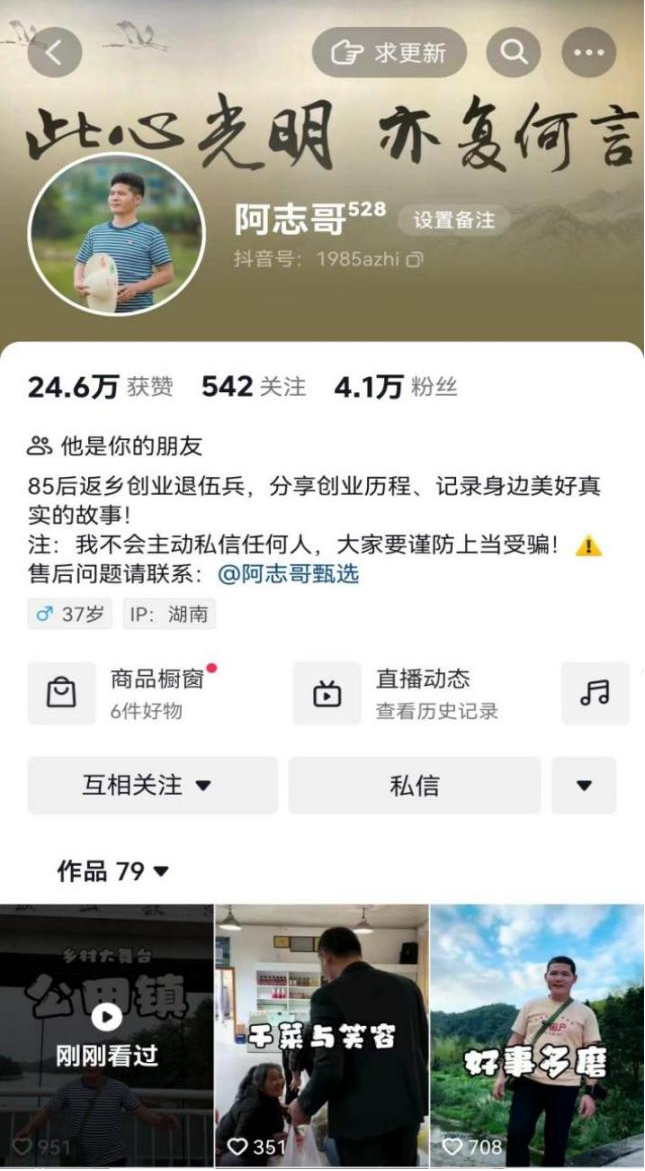Image resolution: width=645 pixels, height=1171 pixels.
Task: Open the 好事多磨 video
Action: pos(537,1035)
